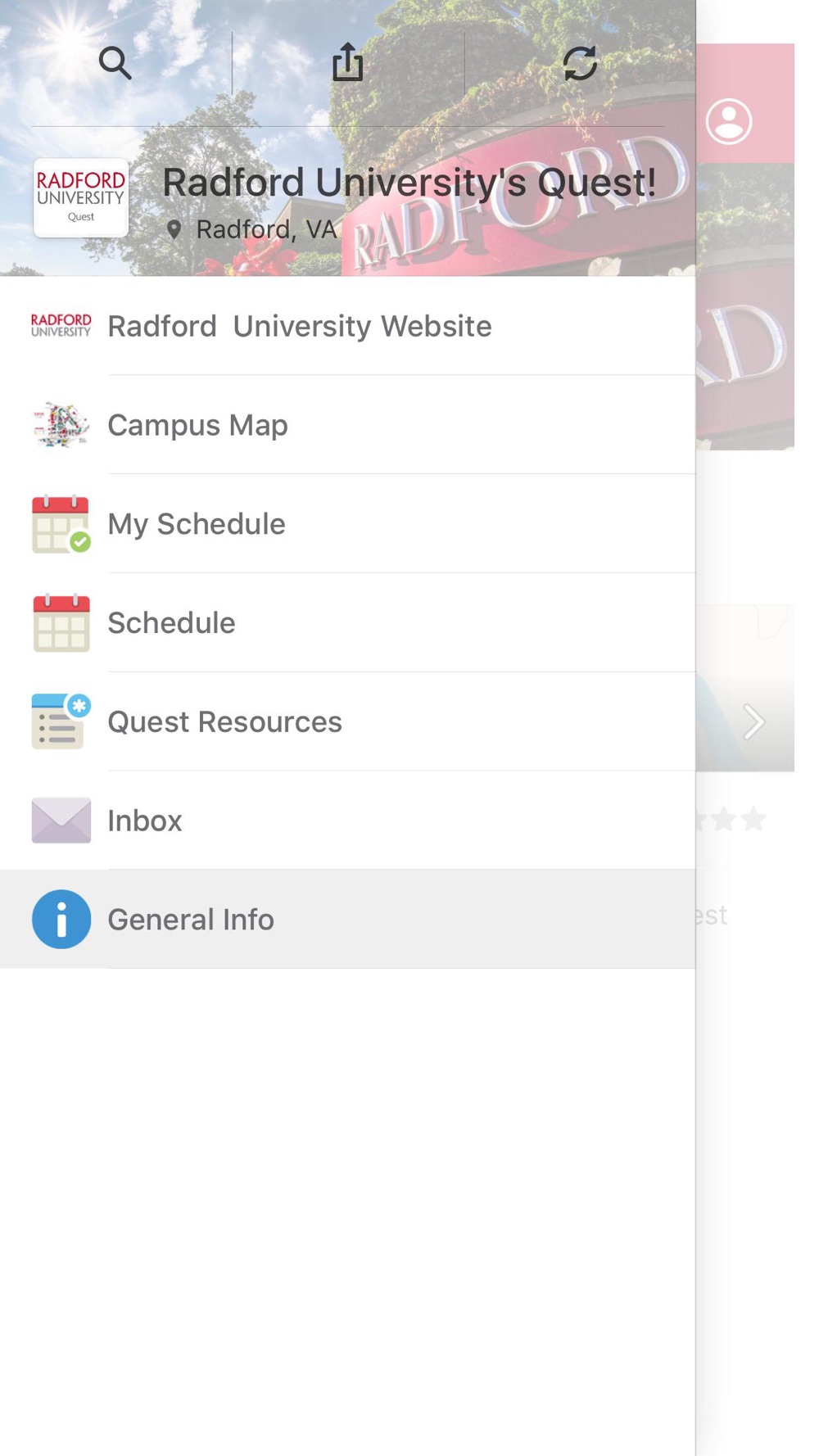Image resolution: width=819 pixels, height=1456 pixels.
Task: Open the Campus Map
Action: 348,425
